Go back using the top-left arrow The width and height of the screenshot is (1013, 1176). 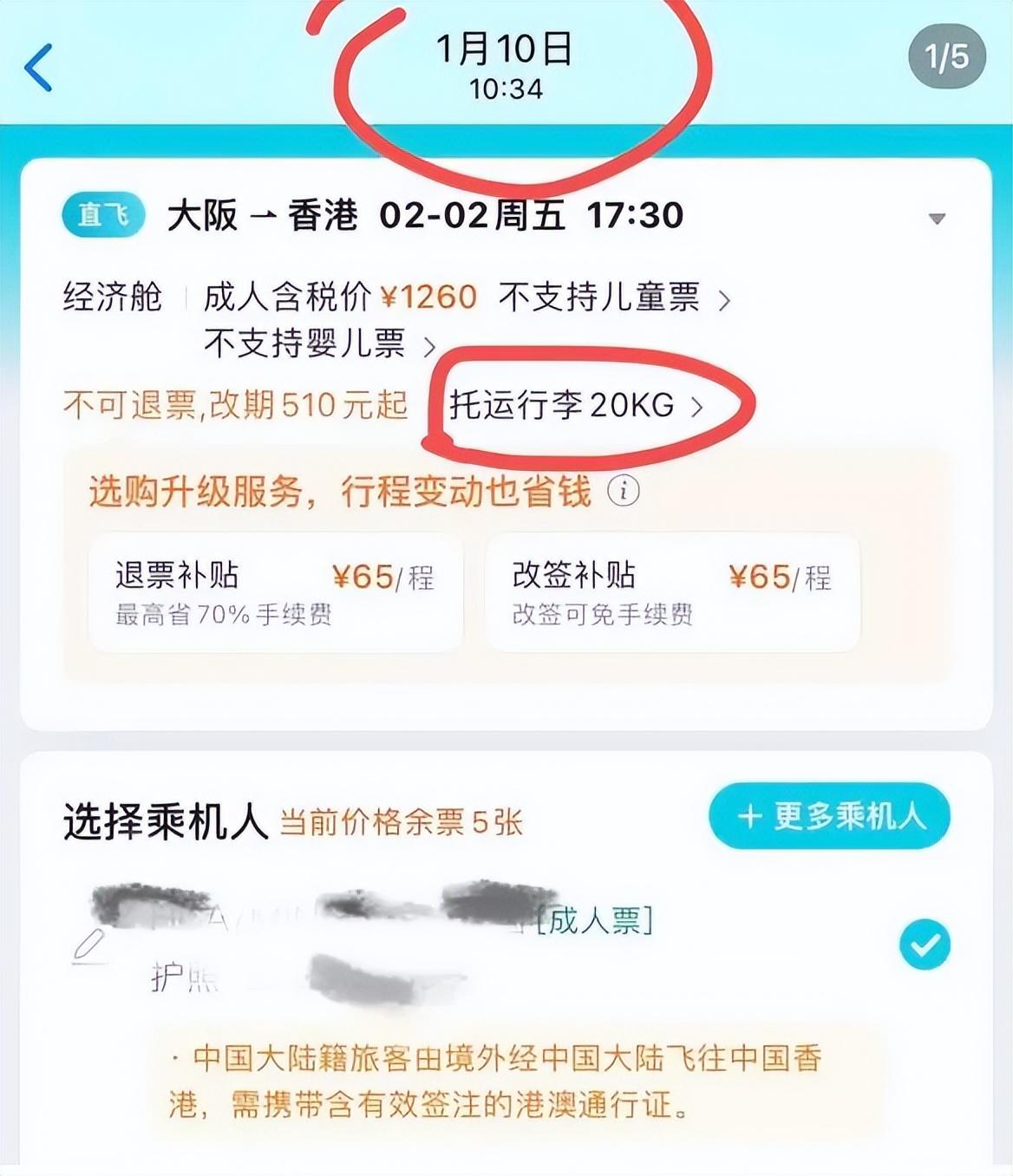click(x=39, y=68)
